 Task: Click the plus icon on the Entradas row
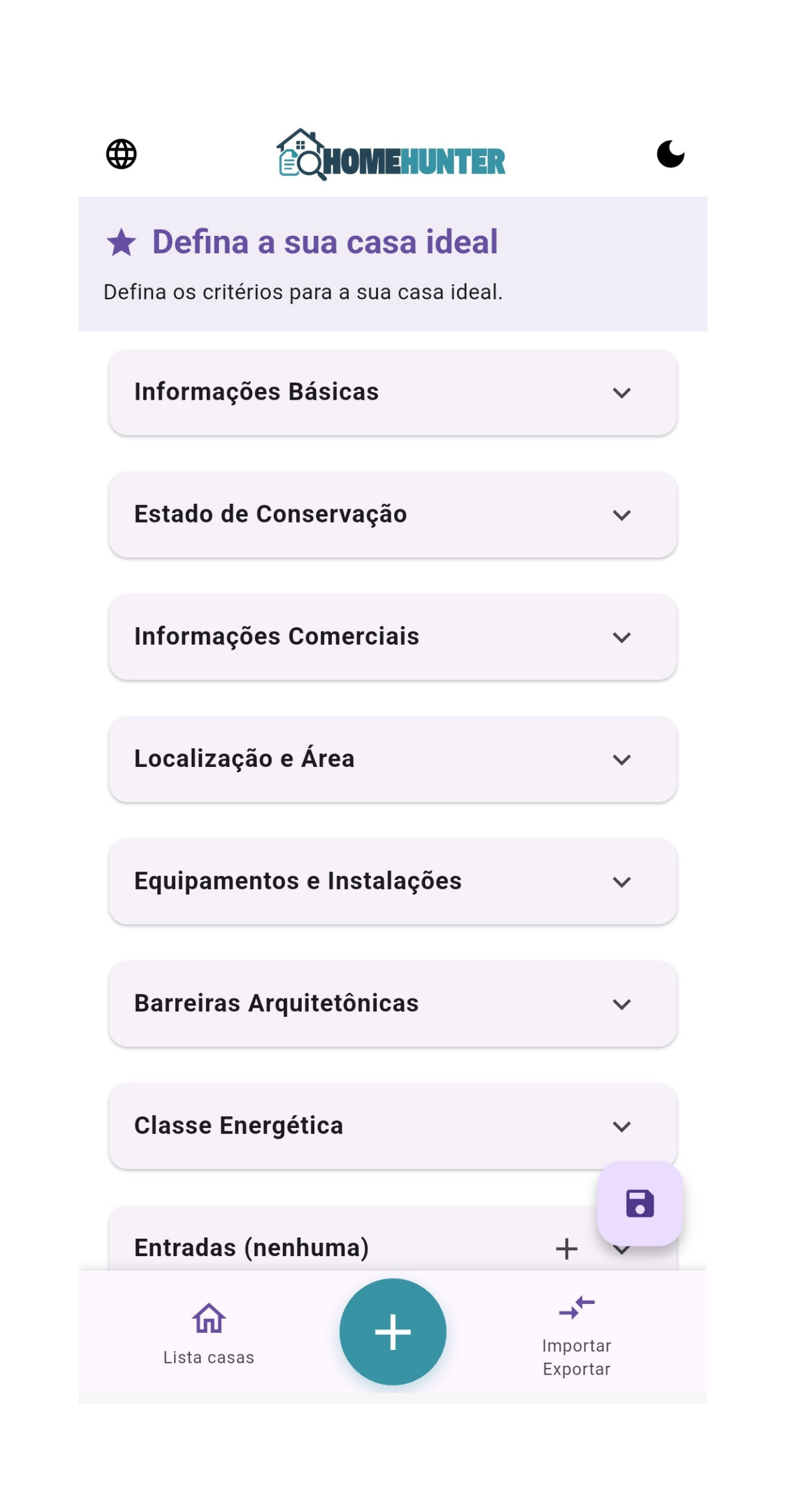(567, 1249)
